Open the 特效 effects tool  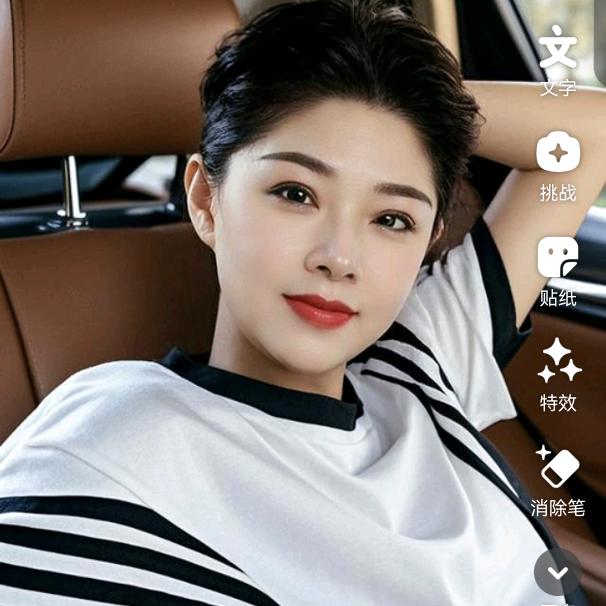[559, 364]
